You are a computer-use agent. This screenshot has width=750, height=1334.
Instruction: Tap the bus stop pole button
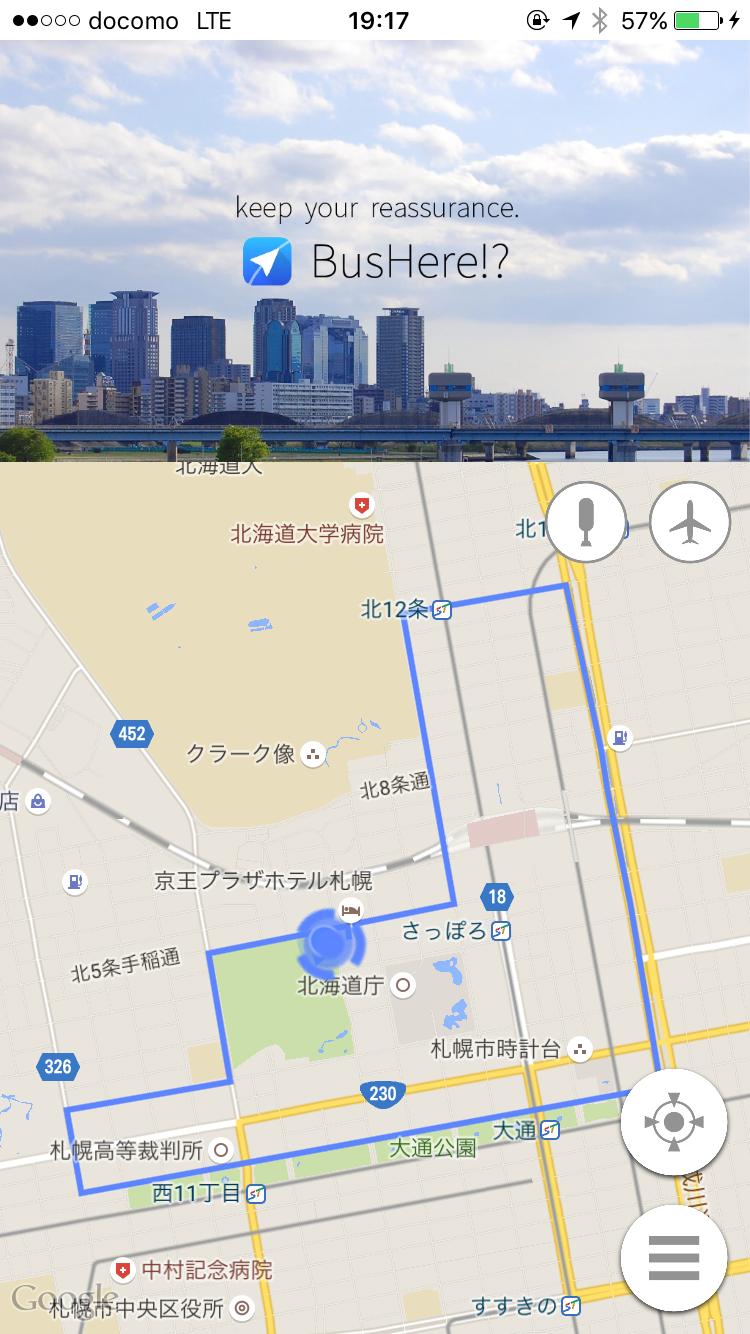click(586, 522)
